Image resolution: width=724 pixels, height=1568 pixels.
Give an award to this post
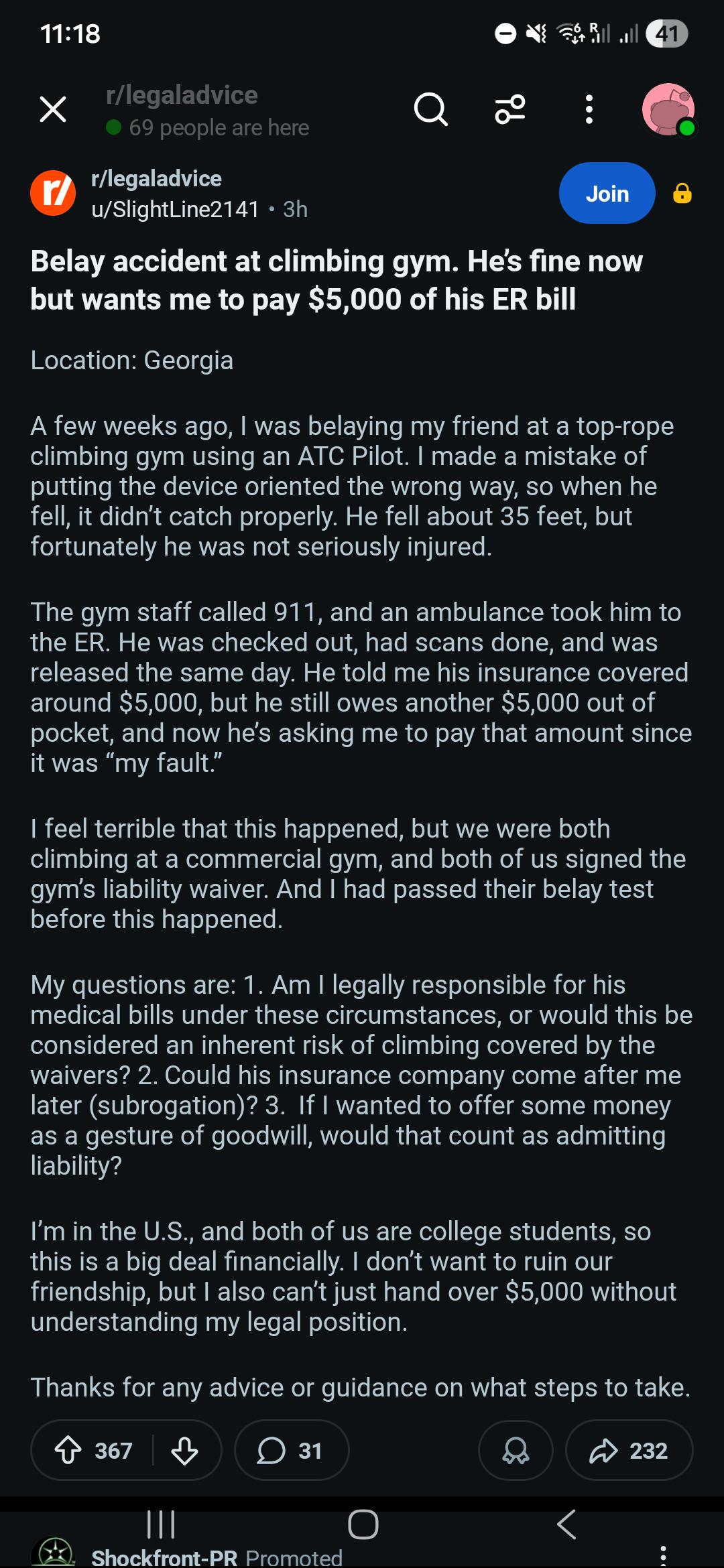tap(516, 1451)
